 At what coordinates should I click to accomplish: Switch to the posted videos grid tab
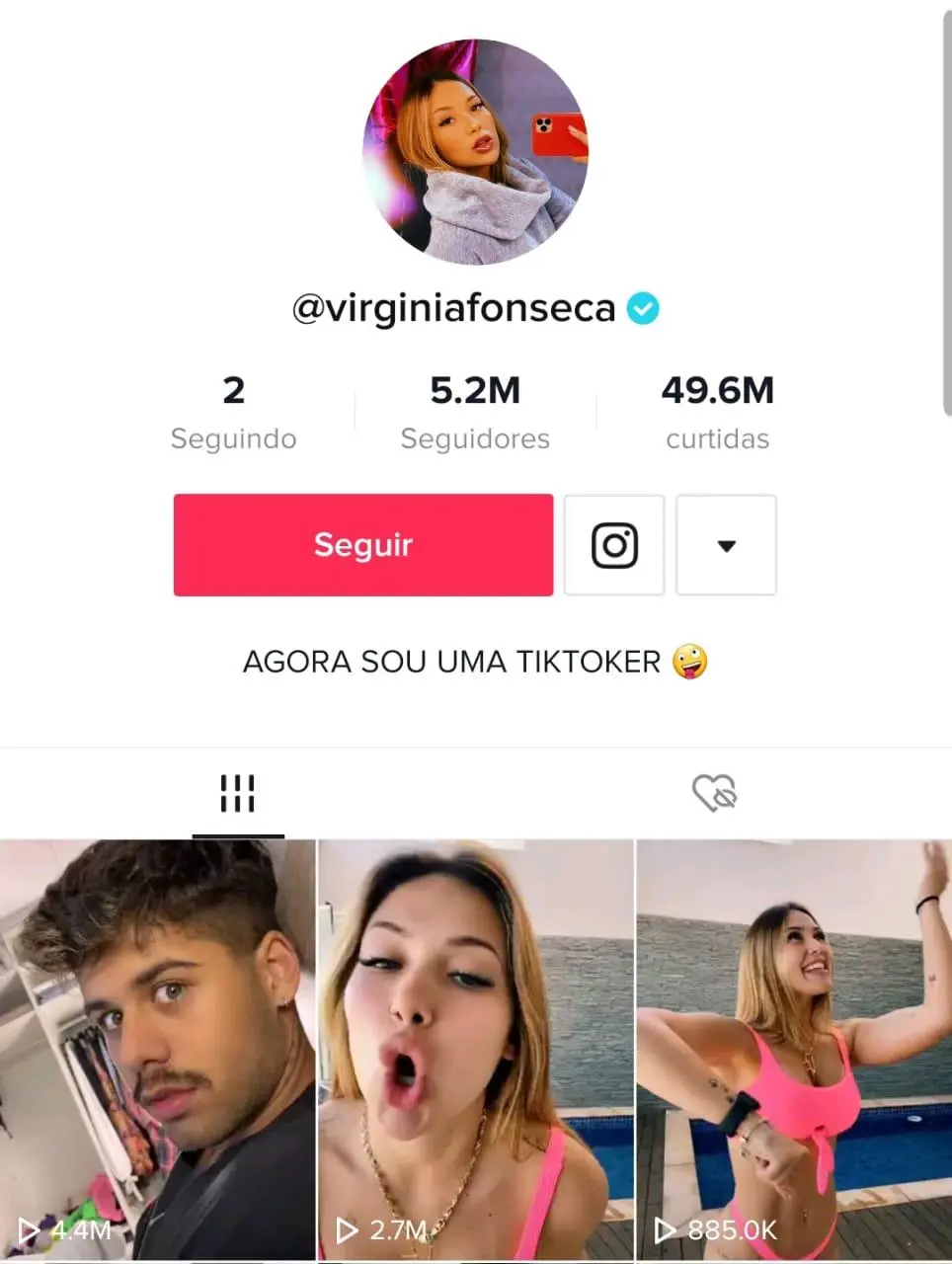237,791
